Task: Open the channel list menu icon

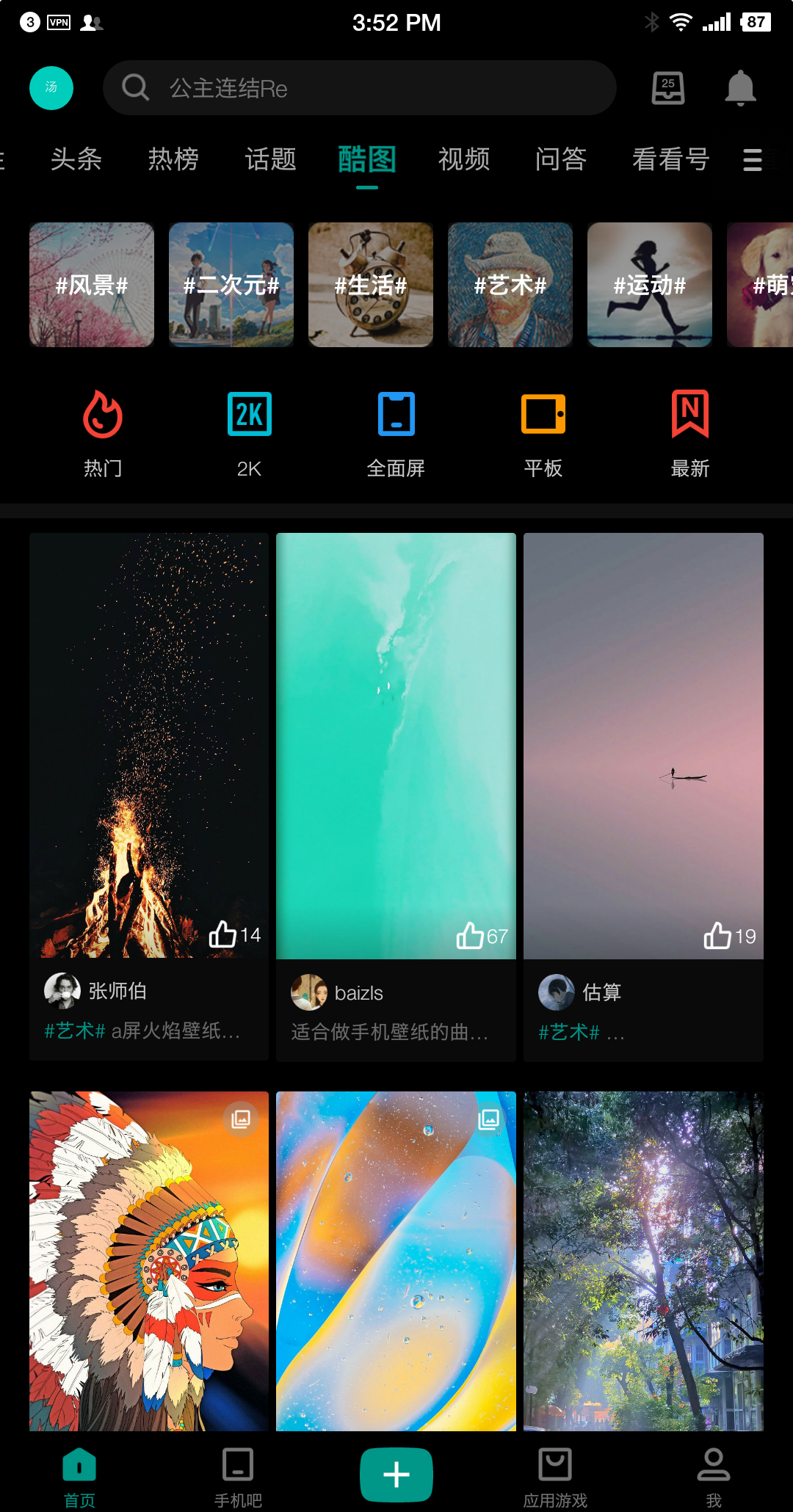Action: (x=754, y=159)
